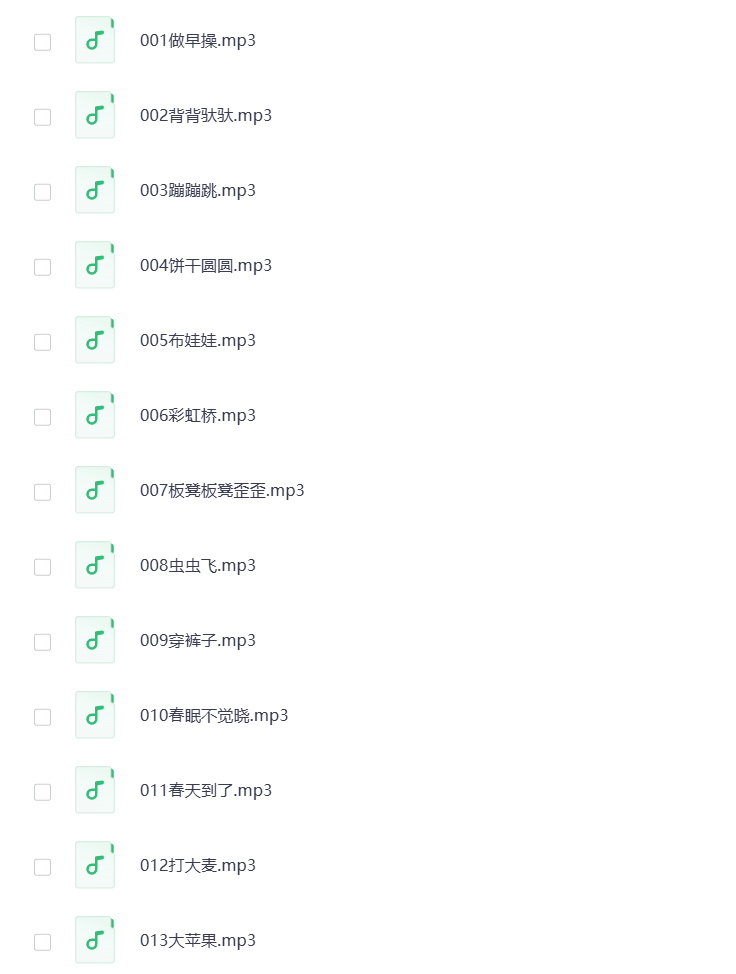This screenshot has height=974, width=736.
Task: Tick the checkbox of 012打大麦.mp3
Action: click(42, 867)
